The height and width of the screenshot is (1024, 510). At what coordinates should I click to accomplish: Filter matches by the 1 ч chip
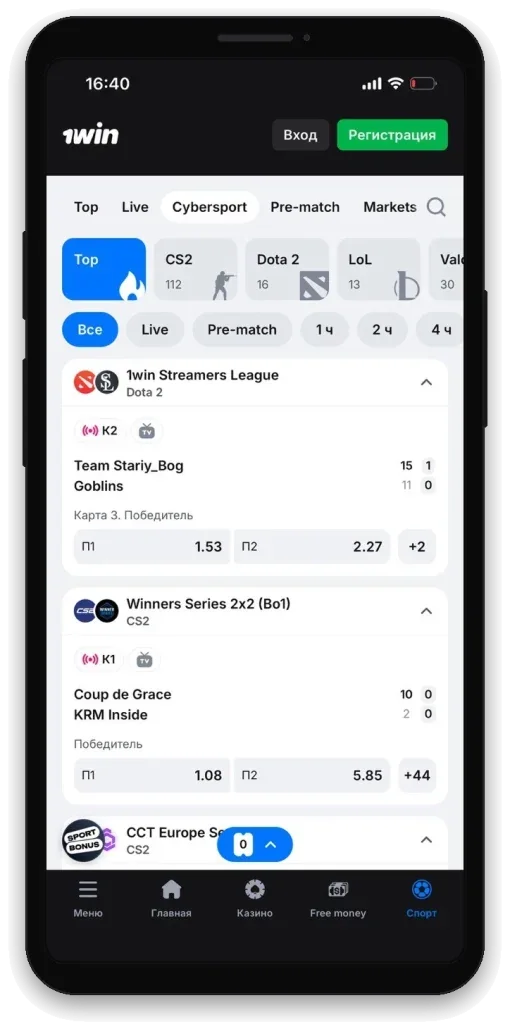325,330
